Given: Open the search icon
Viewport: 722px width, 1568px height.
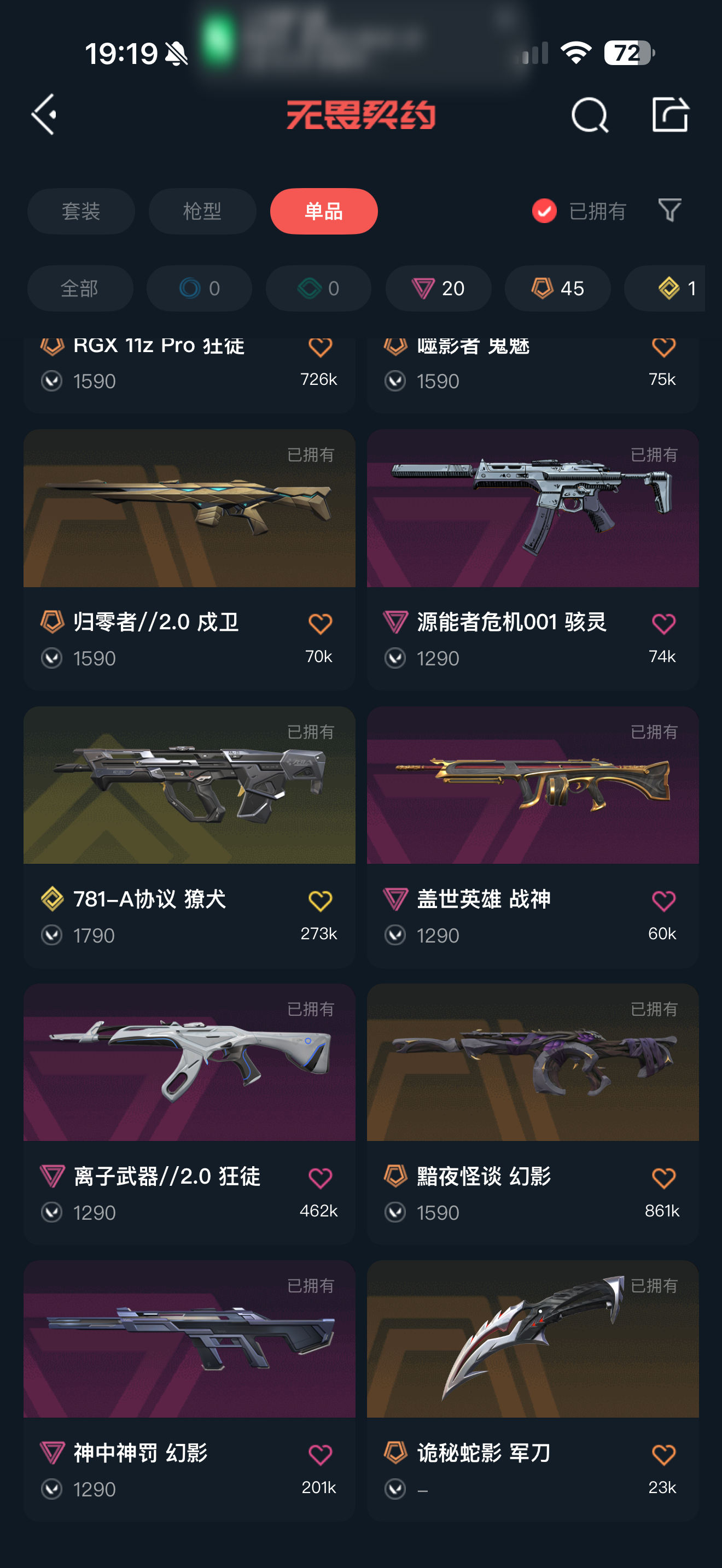Looking at the screenshot, I should coord(589,114).
